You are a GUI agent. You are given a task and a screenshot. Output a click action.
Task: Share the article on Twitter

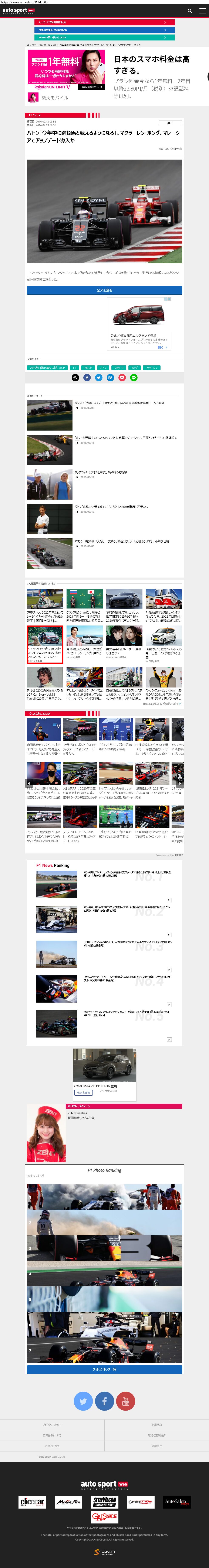pos(98,377)
